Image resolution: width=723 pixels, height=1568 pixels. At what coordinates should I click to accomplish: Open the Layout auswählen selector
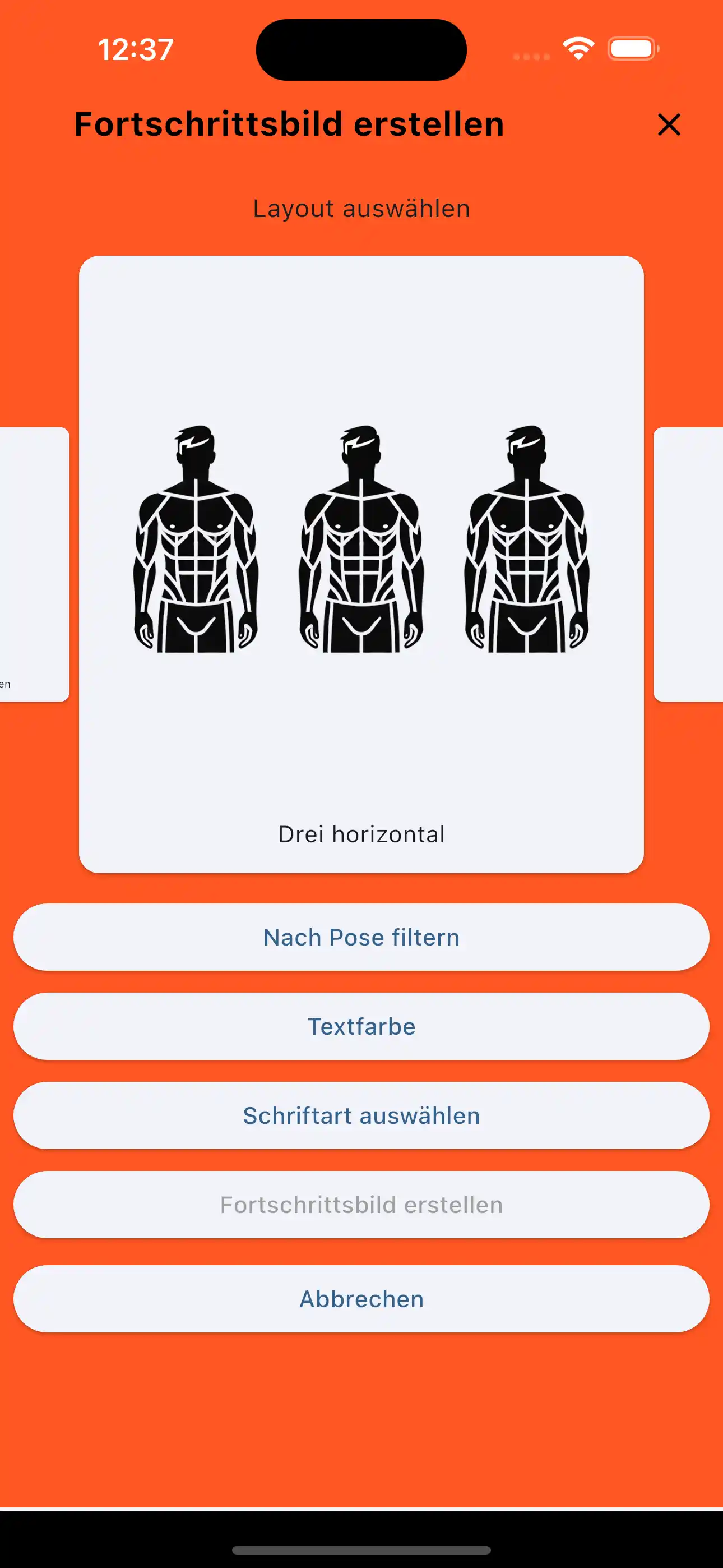tap(361, 207)
